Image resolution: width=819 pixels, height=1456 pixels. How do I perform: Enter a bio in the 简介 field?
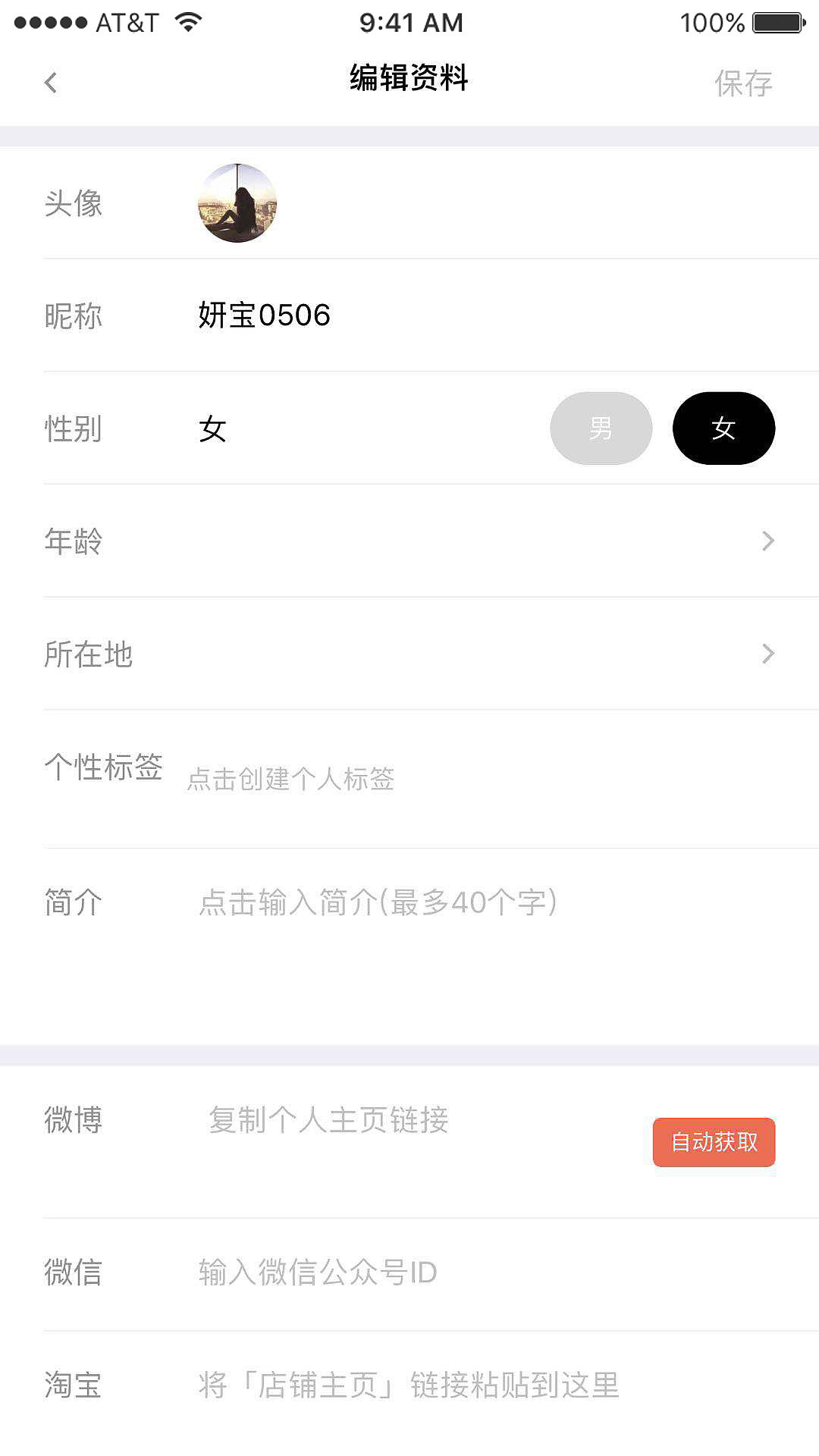(378, 902)
